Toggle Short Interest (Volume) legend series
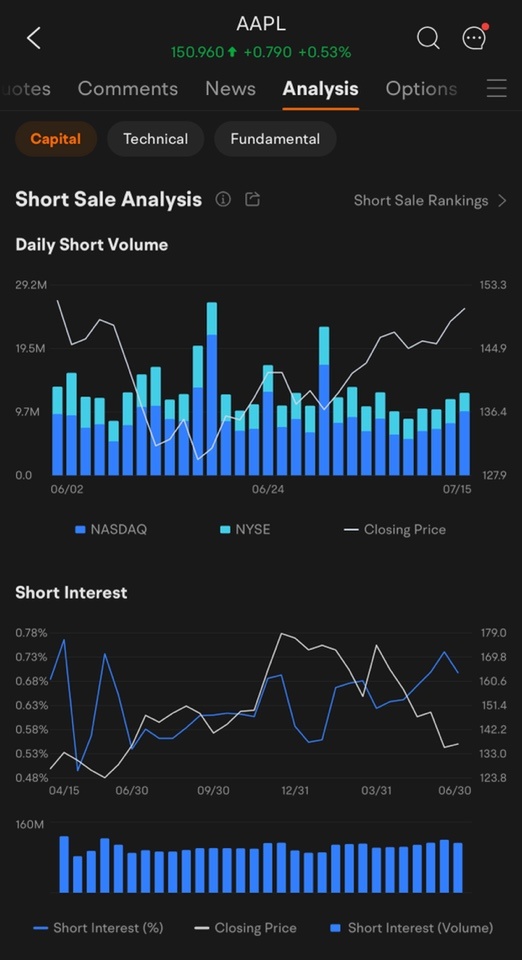Viewport: 522px width, 960px height. pos(411,928)
